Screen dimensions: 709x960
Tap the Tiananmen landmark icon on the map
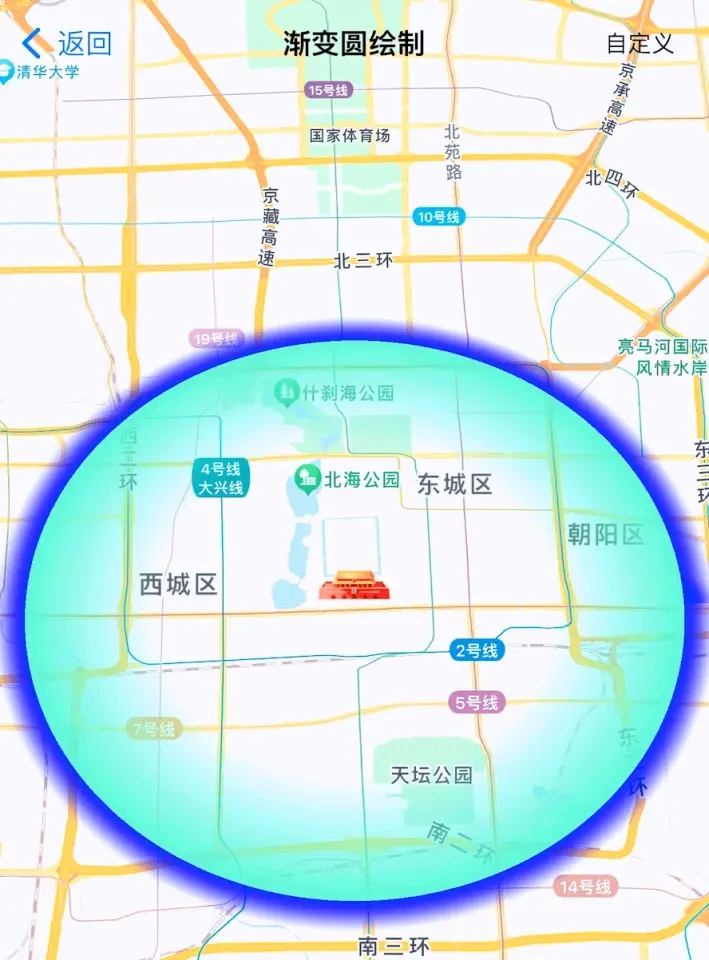coord(354,585)
